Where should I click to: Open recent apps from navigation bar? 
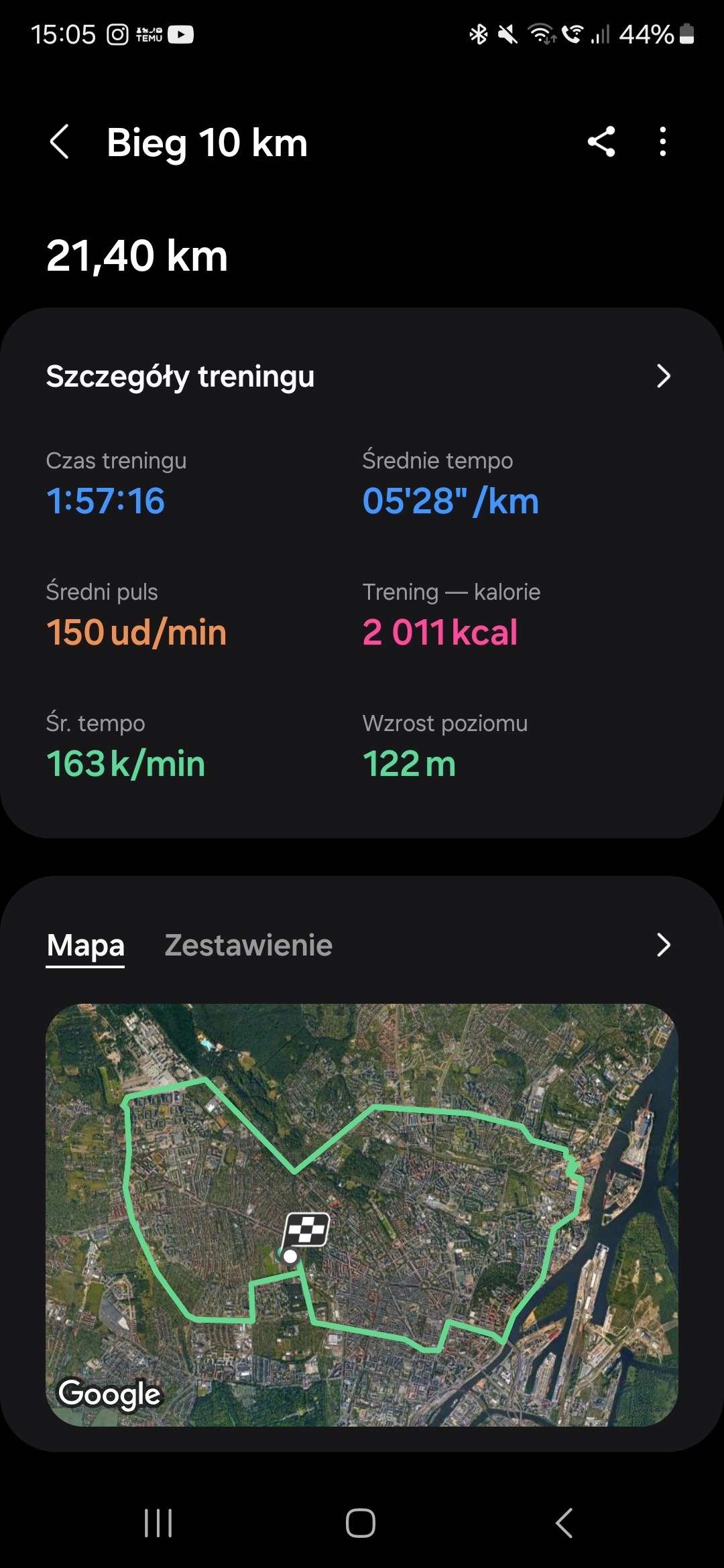[x=159, y=1522]
